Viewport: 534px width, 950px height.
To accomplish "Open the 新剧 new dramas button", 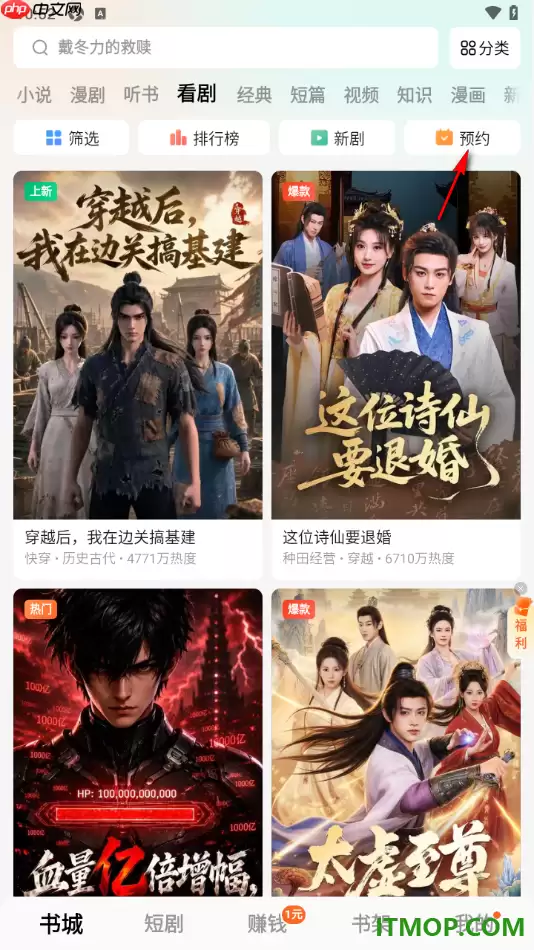I will pyautogui.click(x=336, y=138).
